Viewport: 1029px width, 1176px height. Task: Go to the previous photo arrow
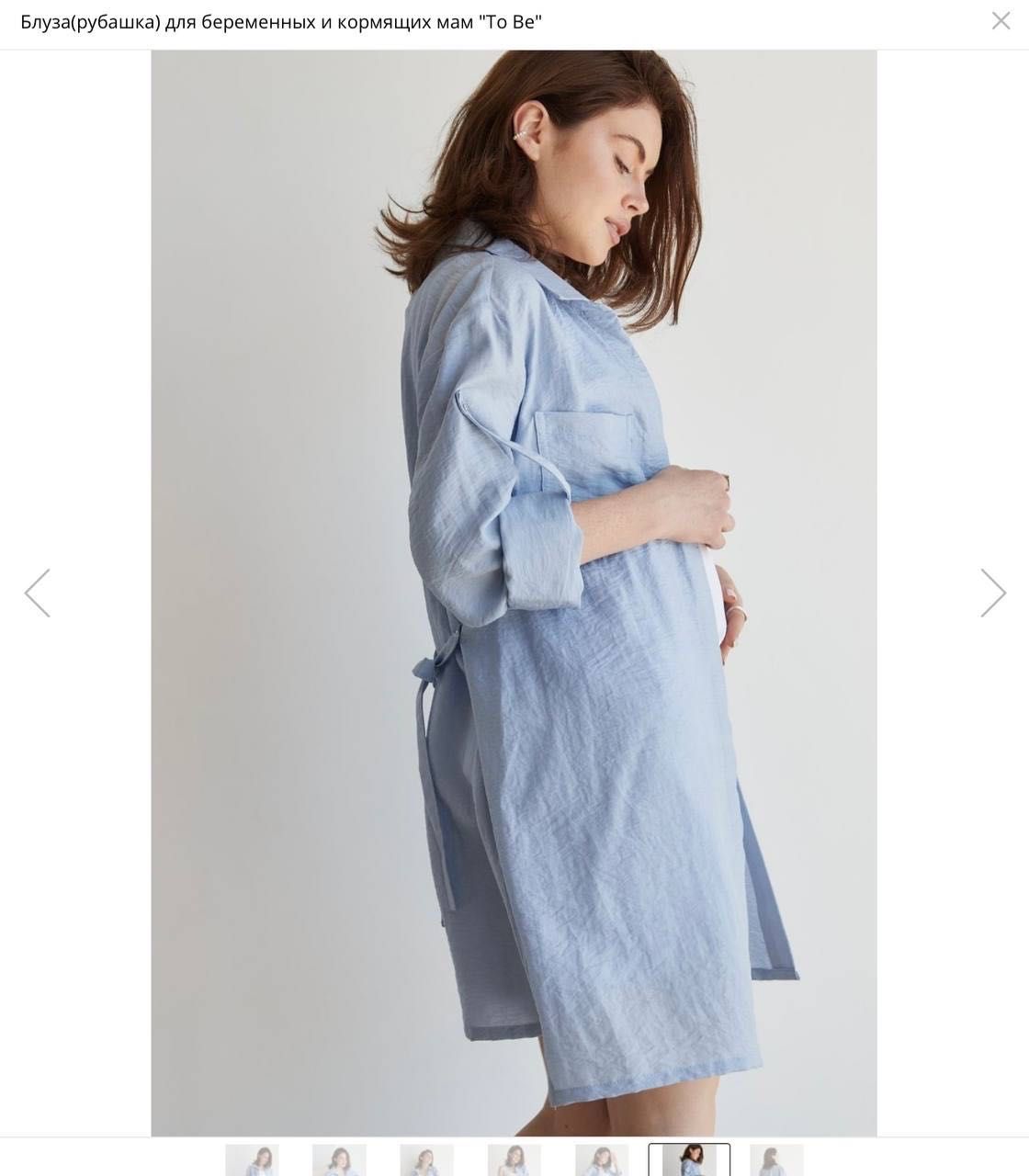pyautogui.click(x=38, y=593)
